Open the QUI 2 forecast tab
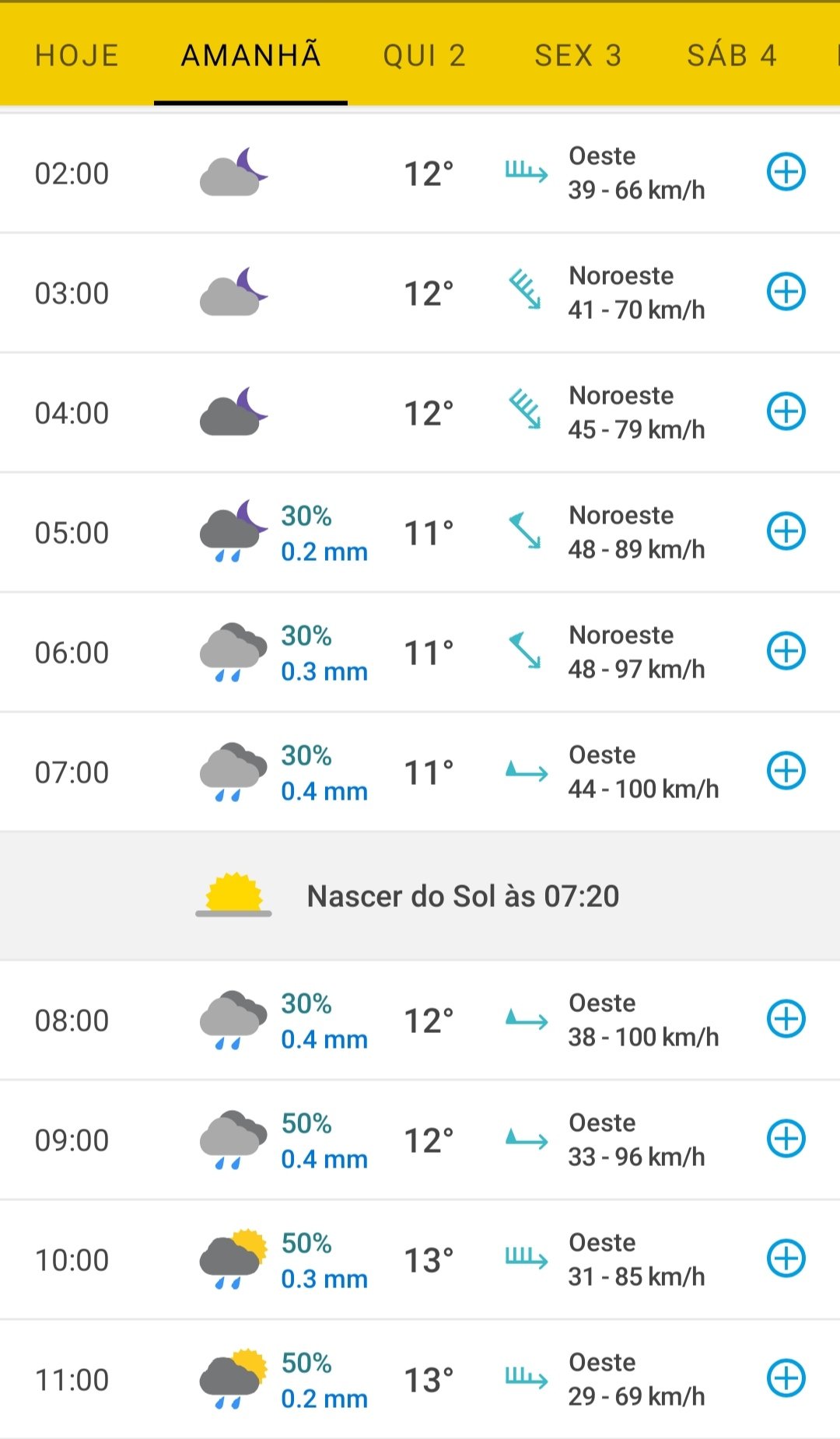 click(425, 55)
